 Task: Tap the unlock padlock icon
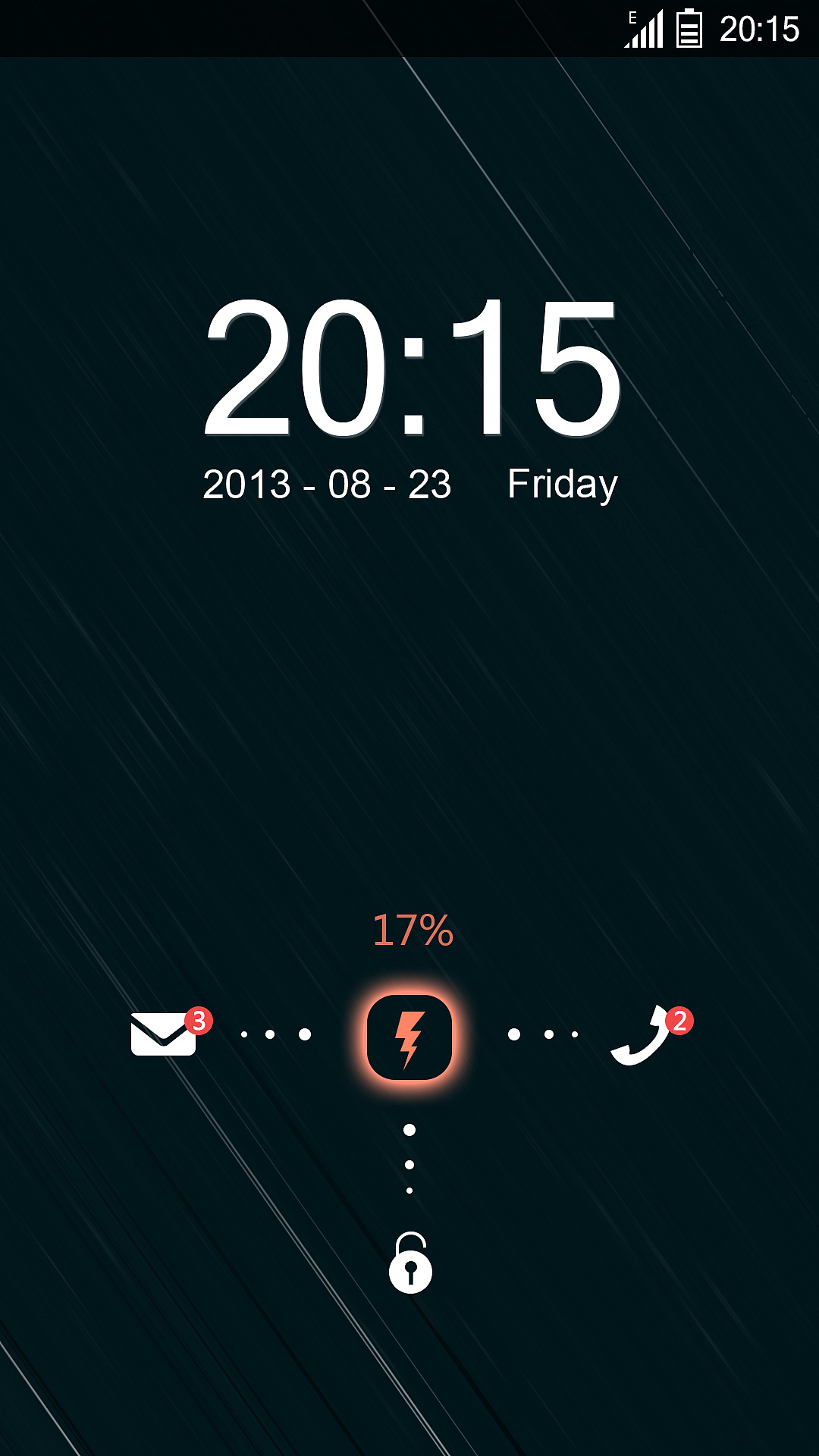410,1264
